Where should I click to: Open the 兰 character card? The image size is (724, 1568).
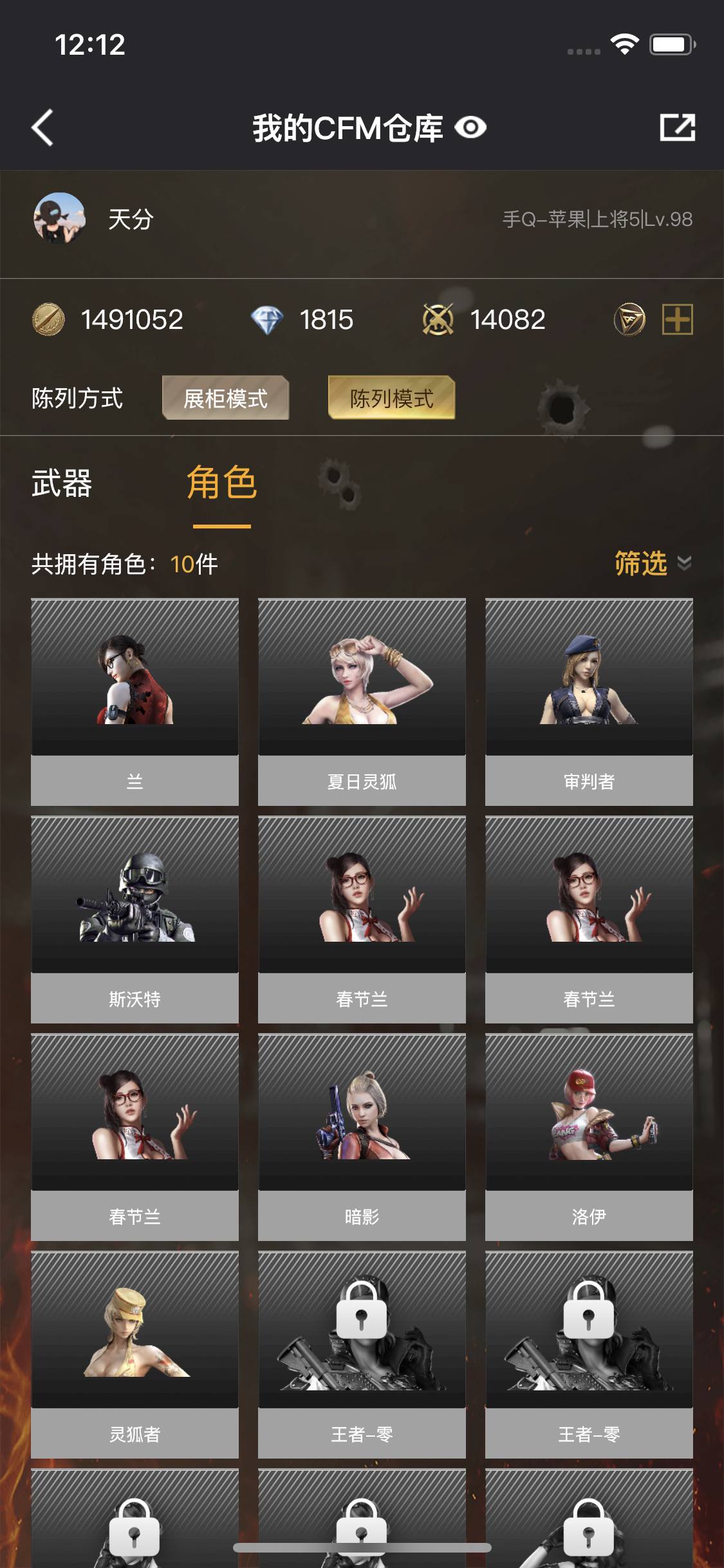click(x=133, y=698)
